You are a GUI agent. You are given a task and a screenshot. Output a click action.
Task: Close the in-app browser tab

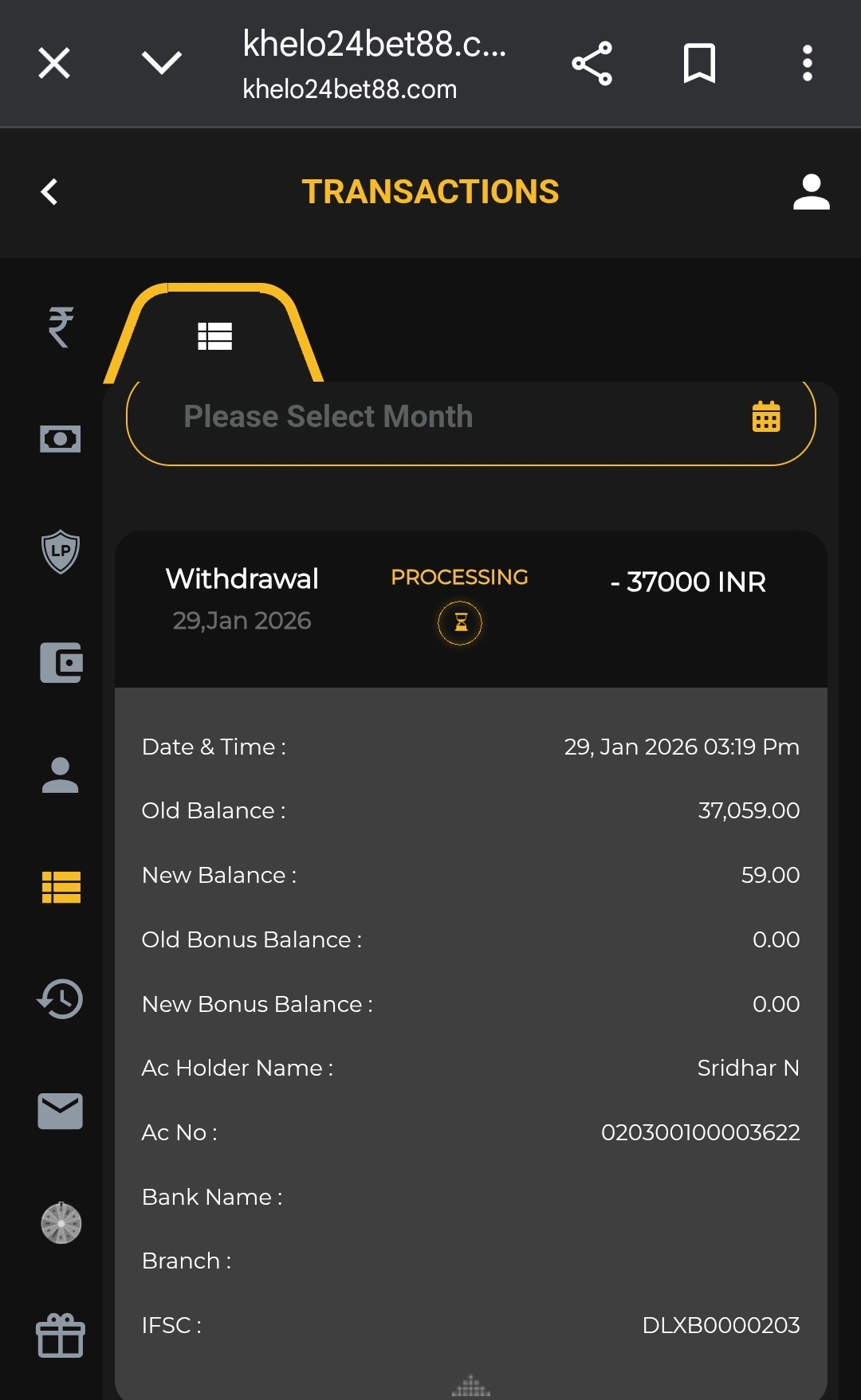(x=54, y=63)
